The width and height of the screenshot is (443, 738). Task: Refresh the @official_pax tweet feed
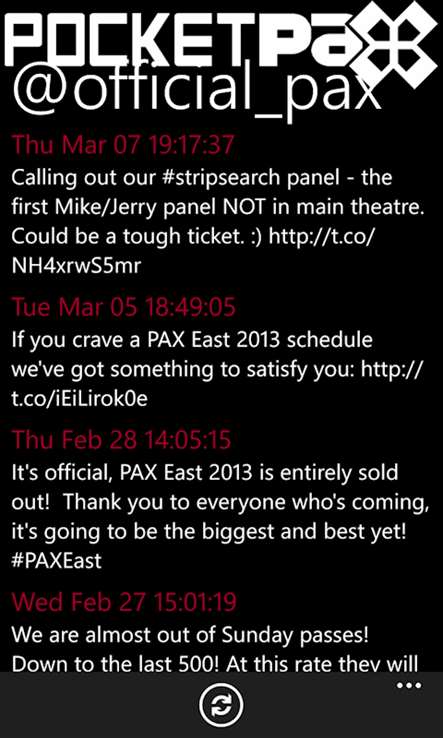point(221,706)
